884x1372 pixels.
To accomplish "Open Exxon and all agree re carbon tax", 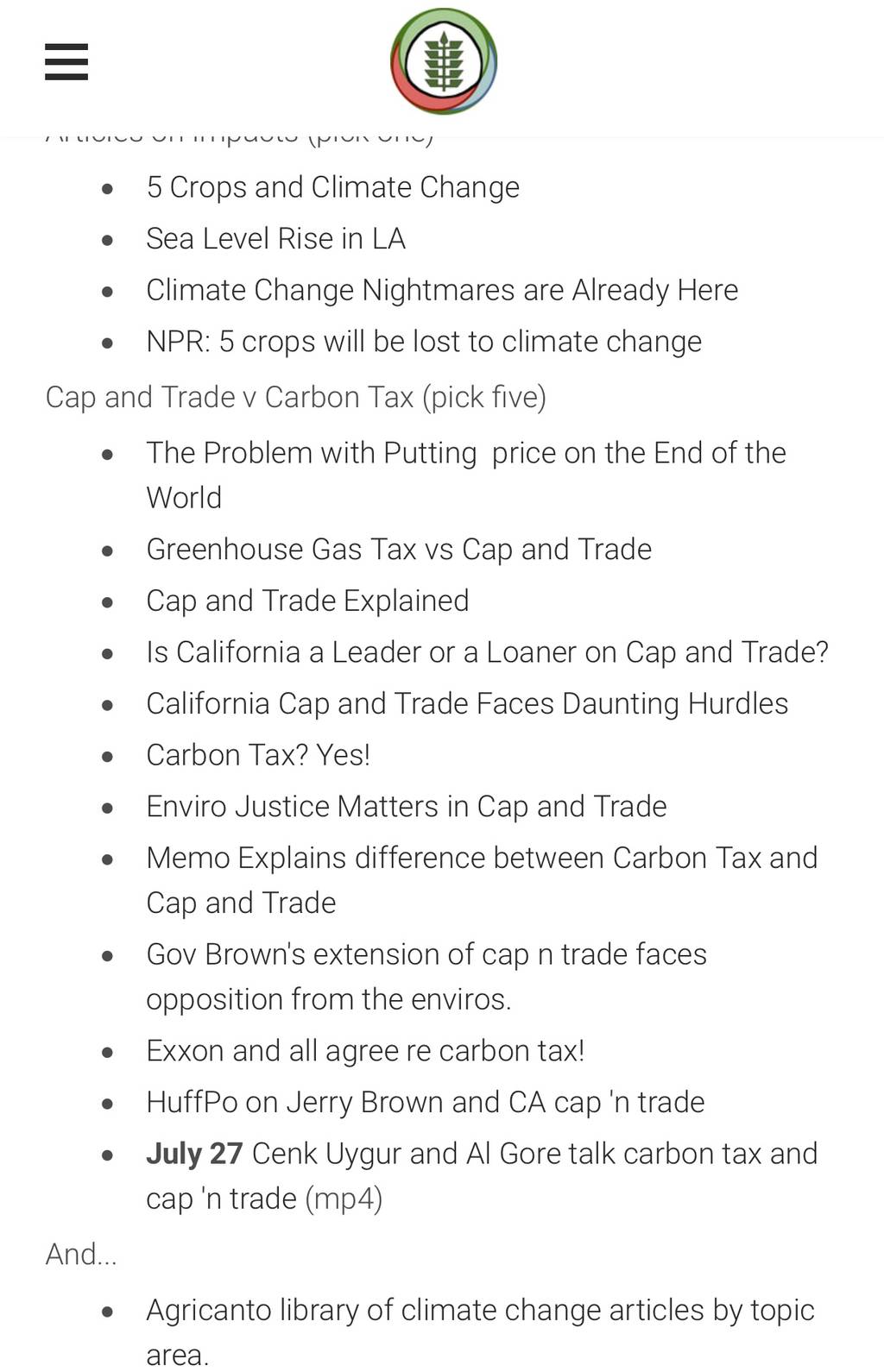I will 365,1051.
